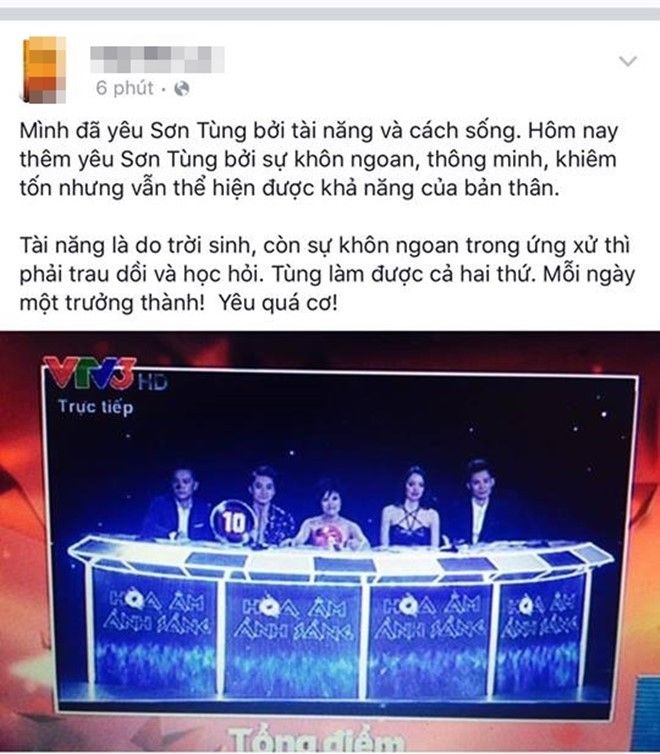Open the poster's profile picture
The width and height of the screenshot is (660, 754).
point(45,70)
